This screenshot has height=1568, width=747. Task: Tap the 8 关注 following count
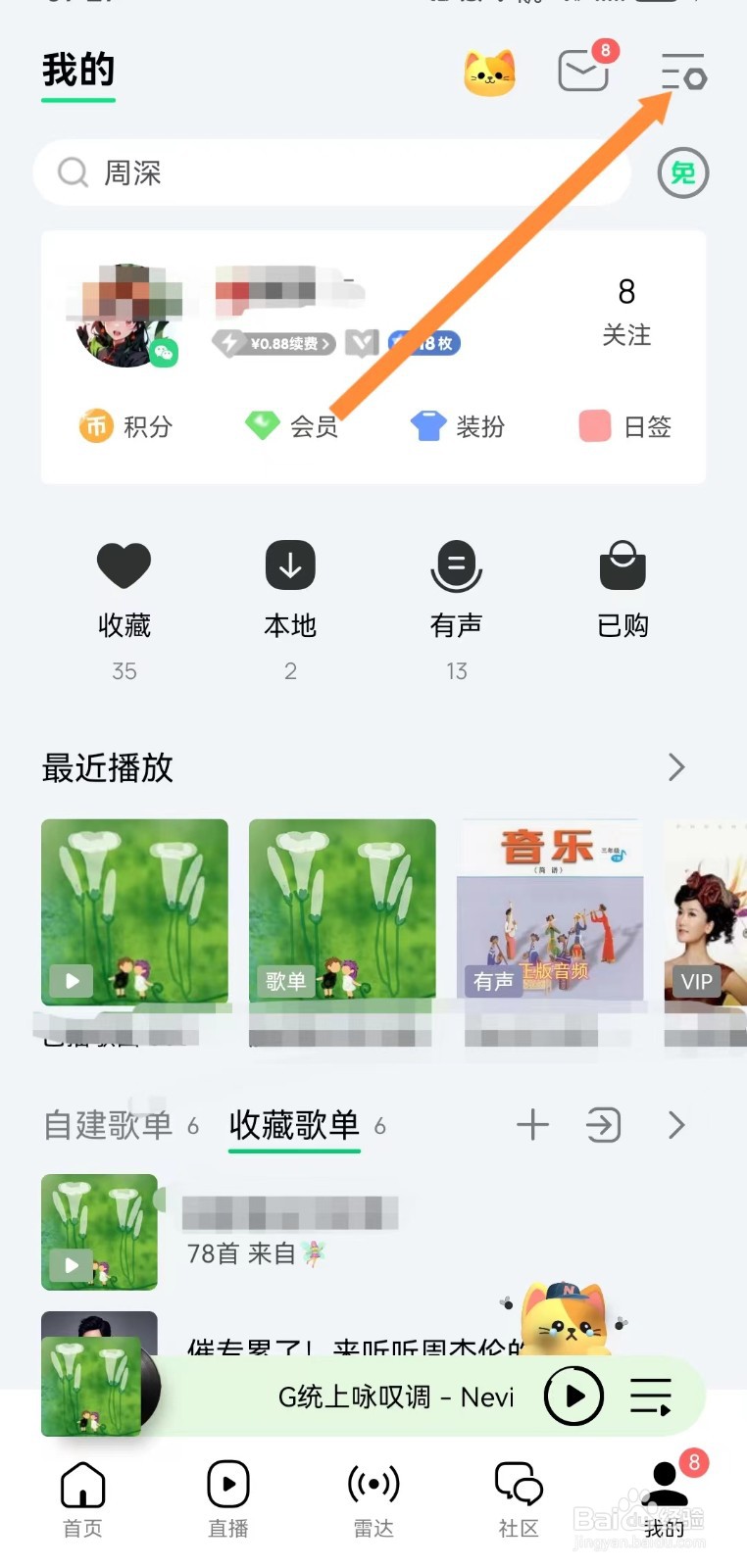pyautogui.click(x=626, y=312)
